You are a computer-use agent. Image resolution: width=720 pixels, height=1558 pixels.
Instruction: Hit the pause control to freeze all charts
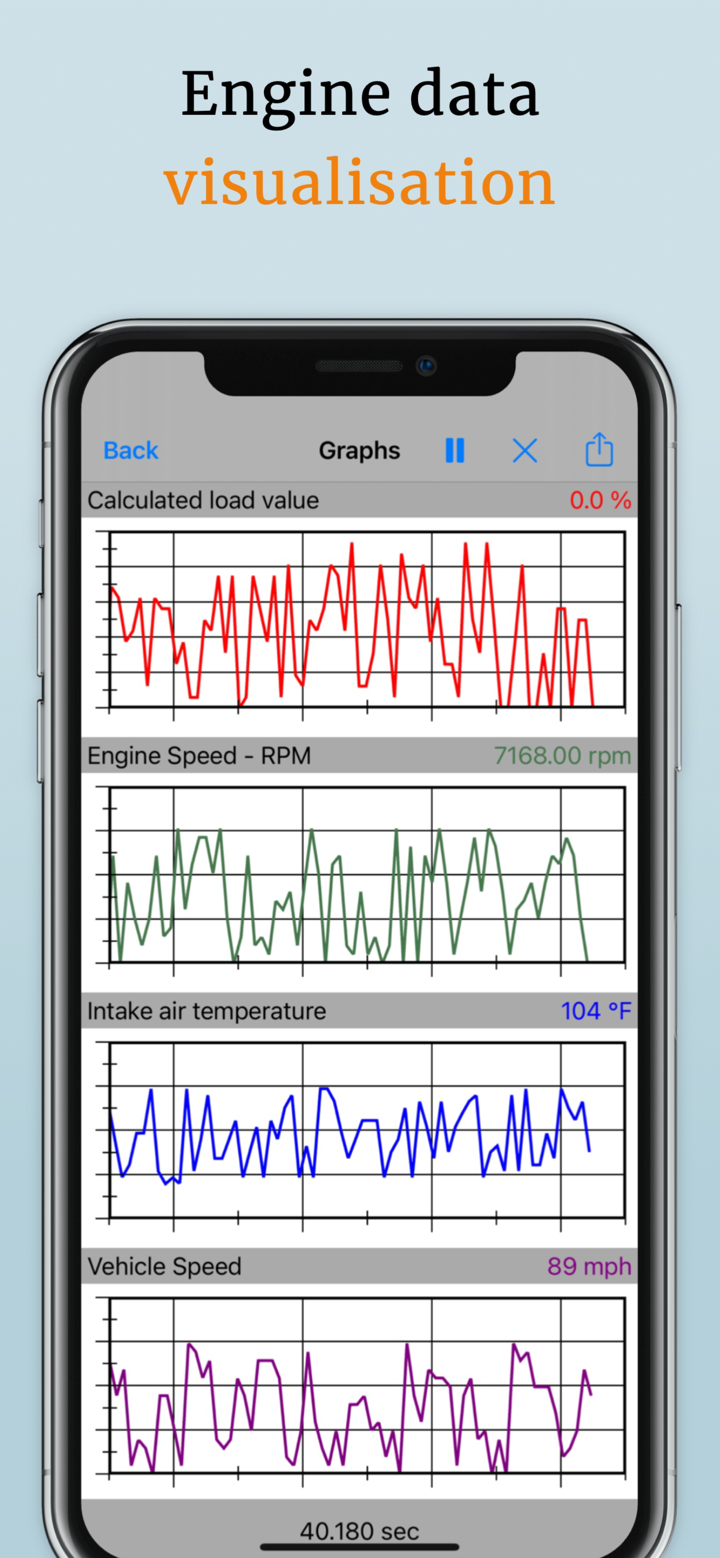point(455,450)
